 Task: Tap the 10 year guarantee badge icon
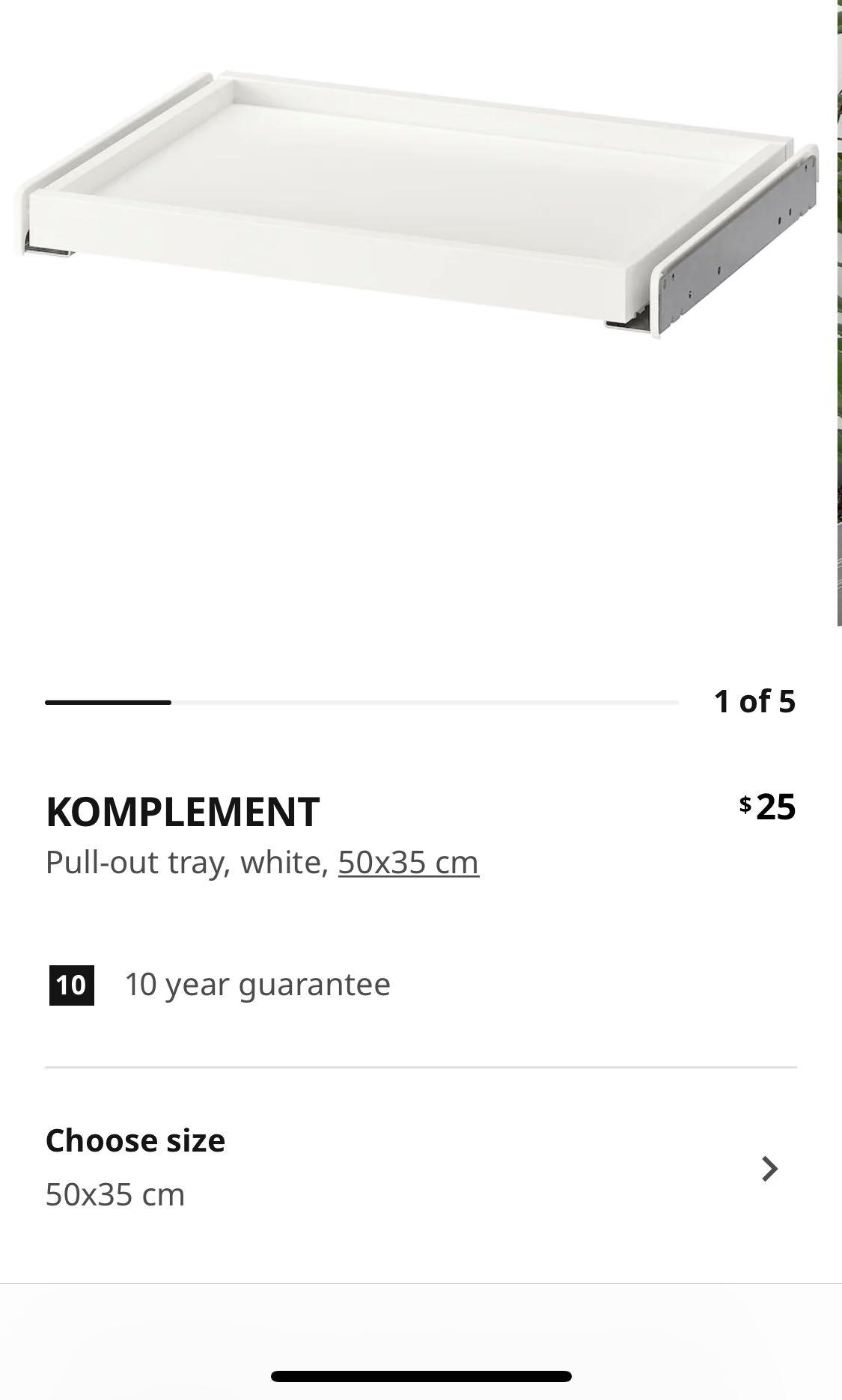pyautogui.click(x=71, y=984)
